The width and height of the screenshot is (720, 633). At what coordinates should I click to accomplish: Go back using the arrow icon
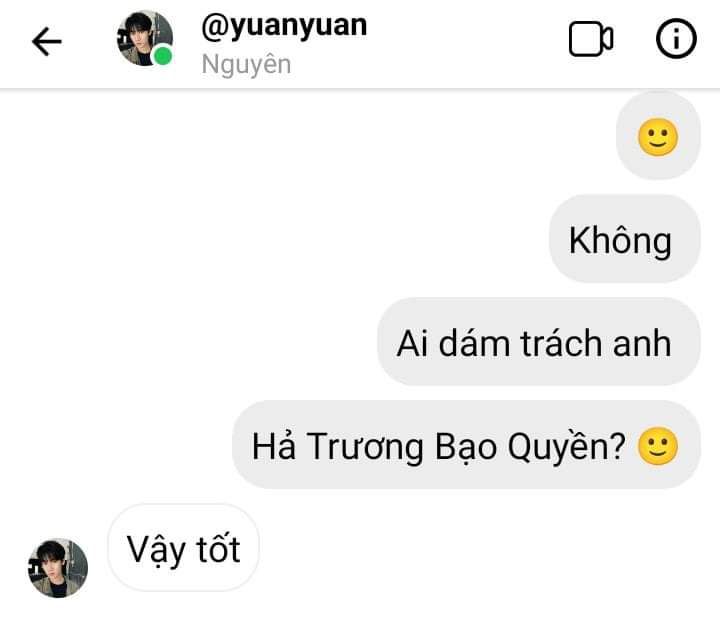tap(46, 41)
